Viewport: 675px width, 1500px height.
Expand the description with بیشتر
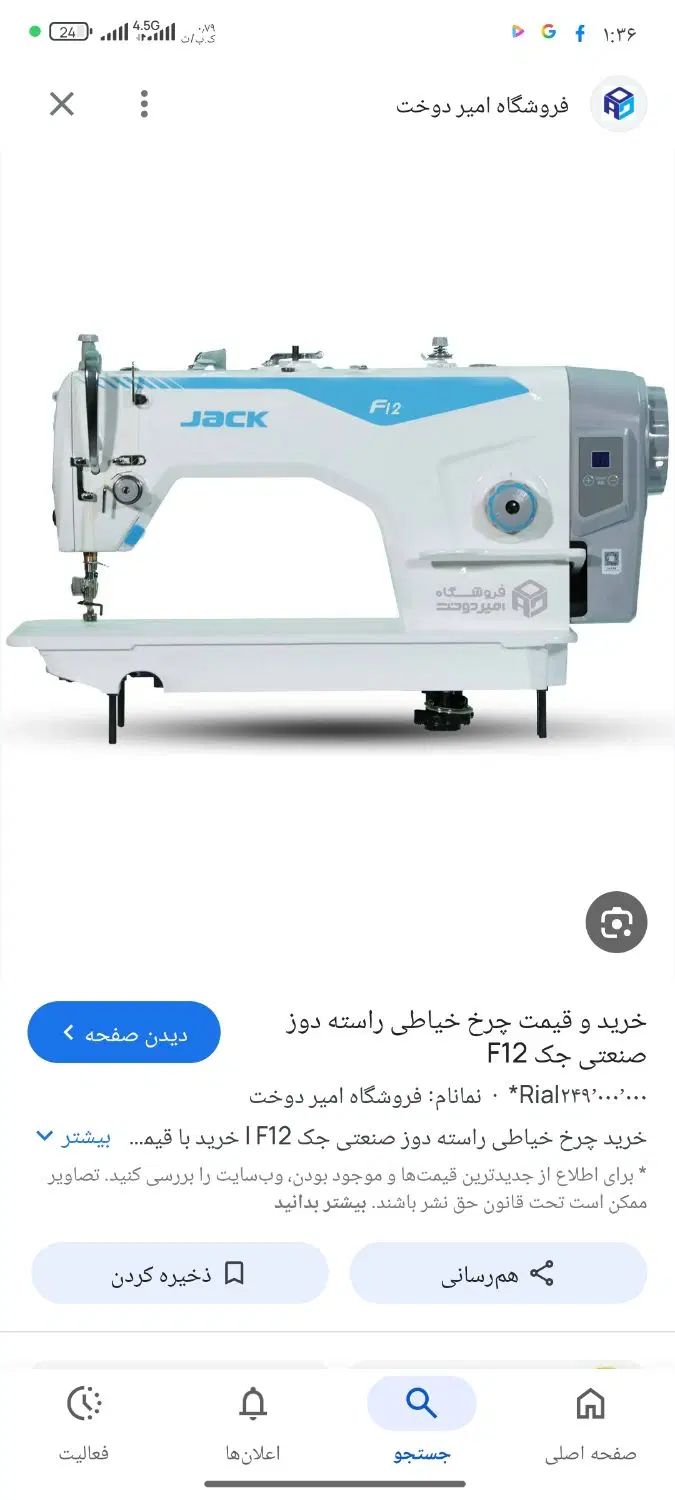[74, 1137]
